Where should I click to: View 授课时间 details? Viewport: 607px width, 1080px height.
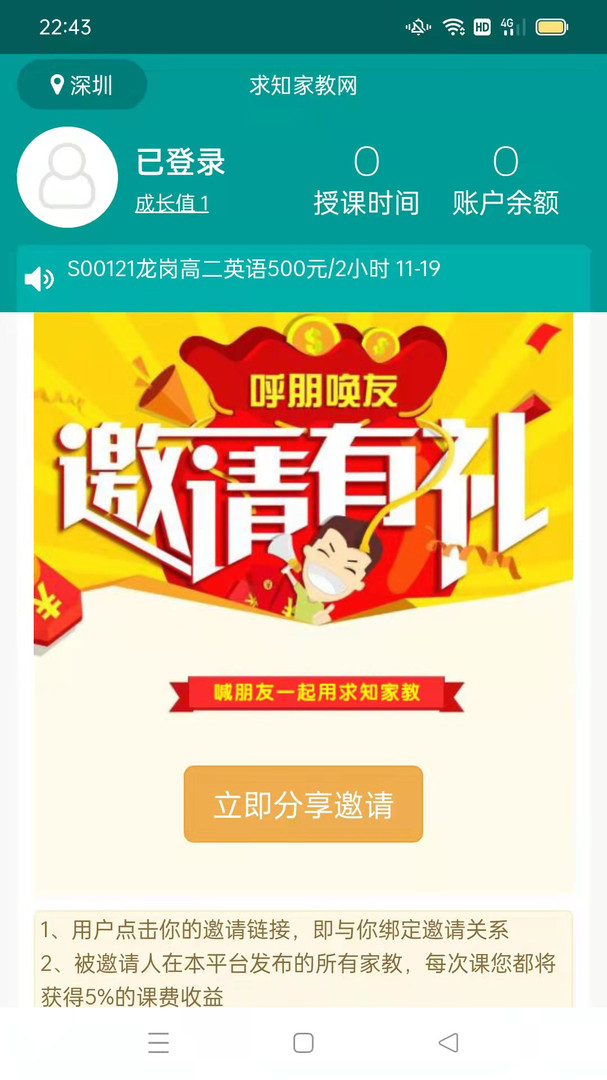coord(366,182)
